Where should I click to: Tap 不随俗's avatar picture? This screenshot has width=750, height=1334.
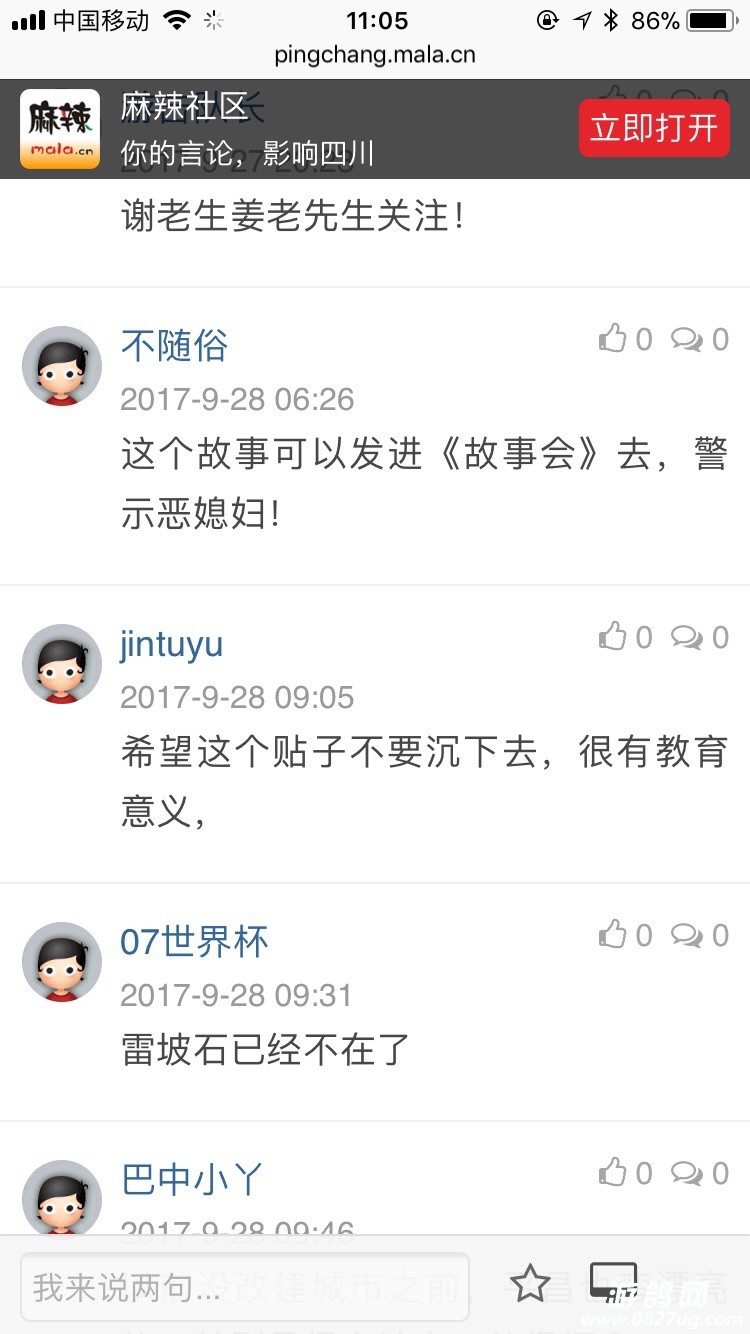click(x=62, y=366)
